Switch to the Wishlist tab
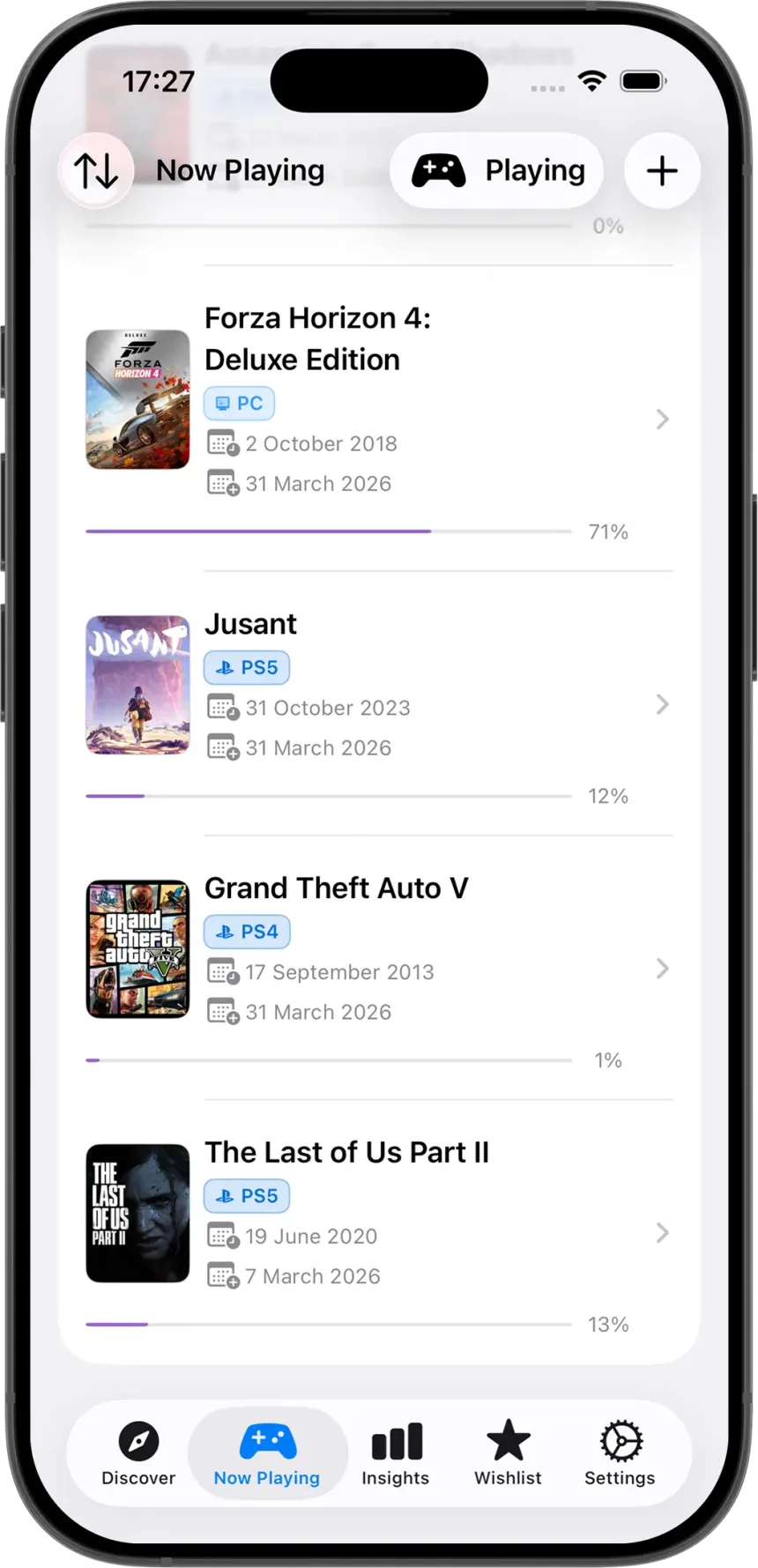The height and width of the screenshot is (1568, 758). click(x=508, y=1453)
